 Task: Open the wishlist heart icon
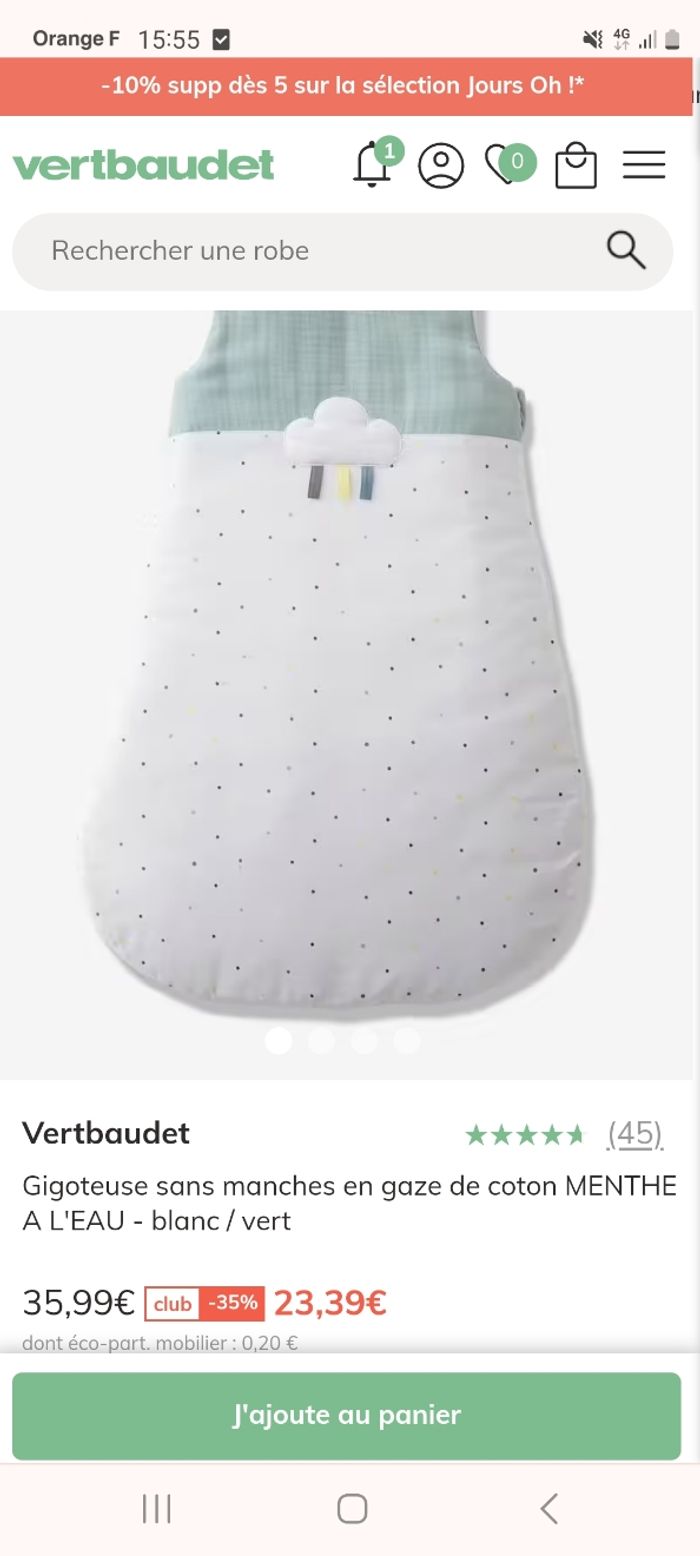[x=506, y=164]
